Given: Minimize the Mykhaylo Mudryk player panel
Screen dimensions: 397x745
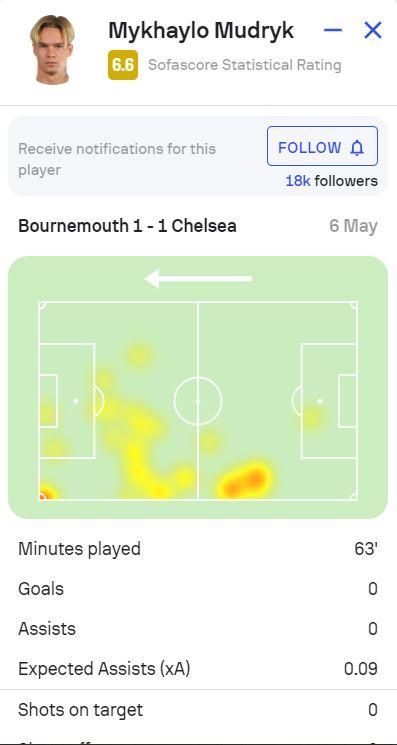Looking at the screenshot, I should pos(333,31).
